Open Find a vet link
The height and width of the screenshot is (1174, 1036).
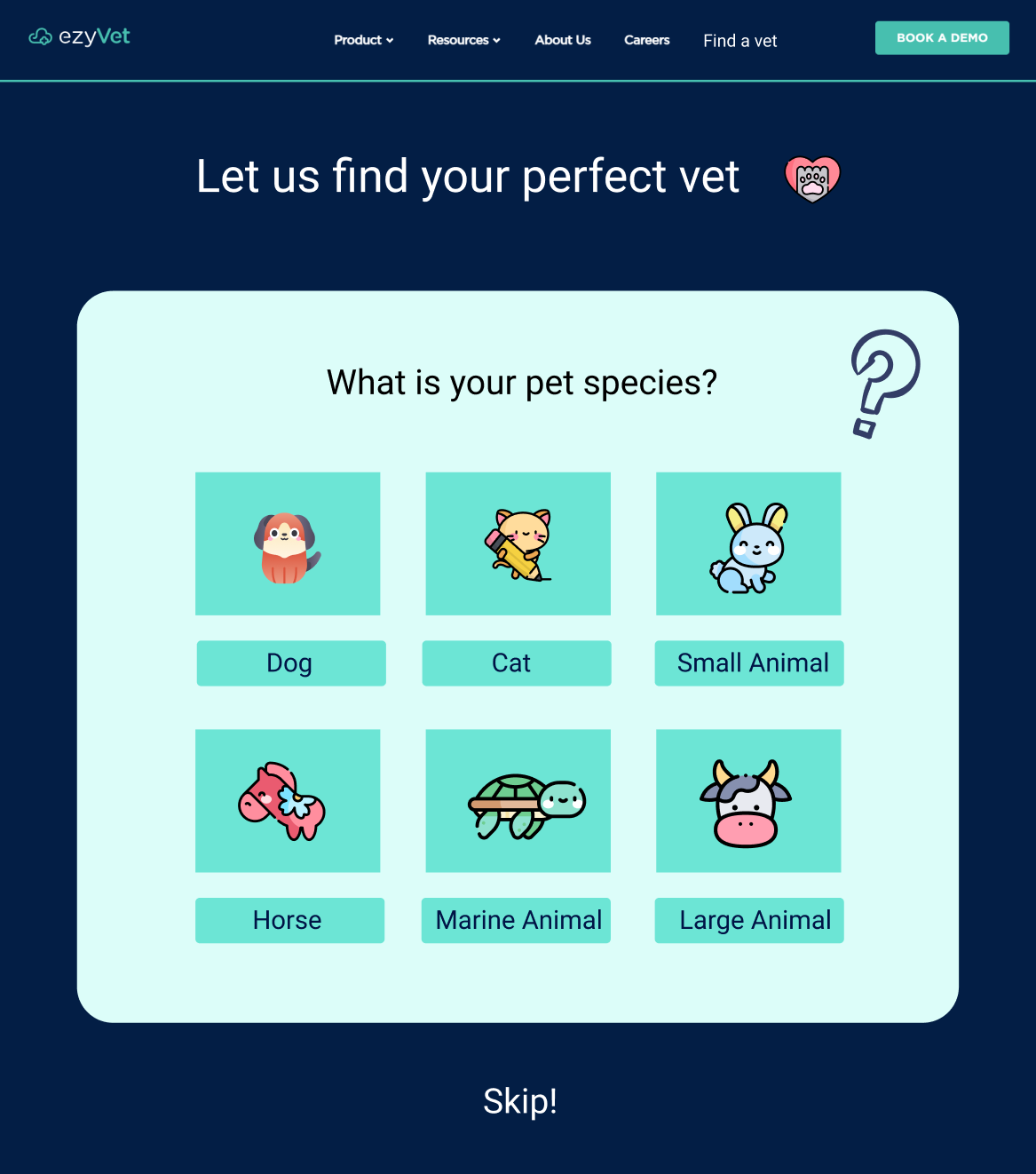(x=739, y=41)
